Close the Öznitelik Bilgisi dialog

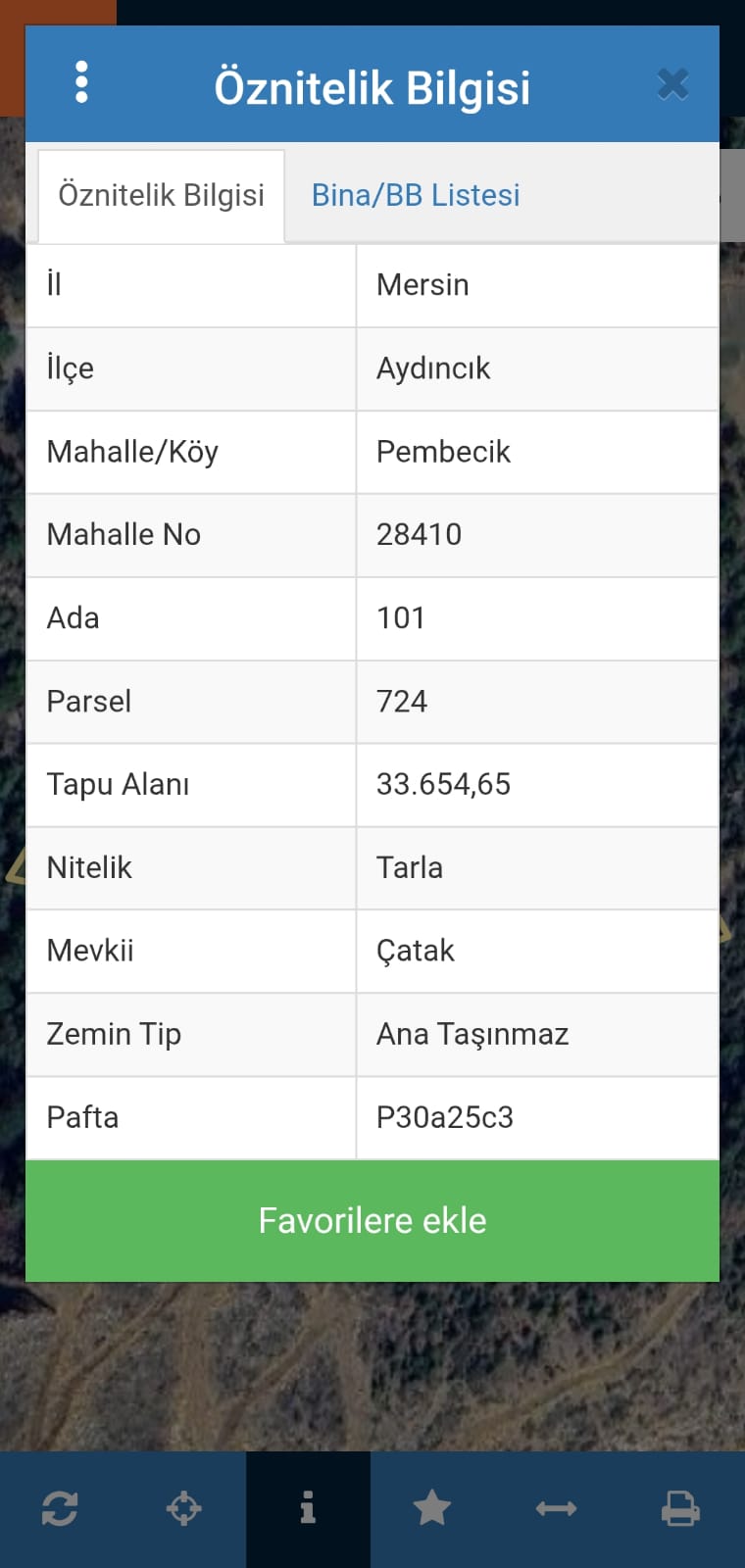672,84
